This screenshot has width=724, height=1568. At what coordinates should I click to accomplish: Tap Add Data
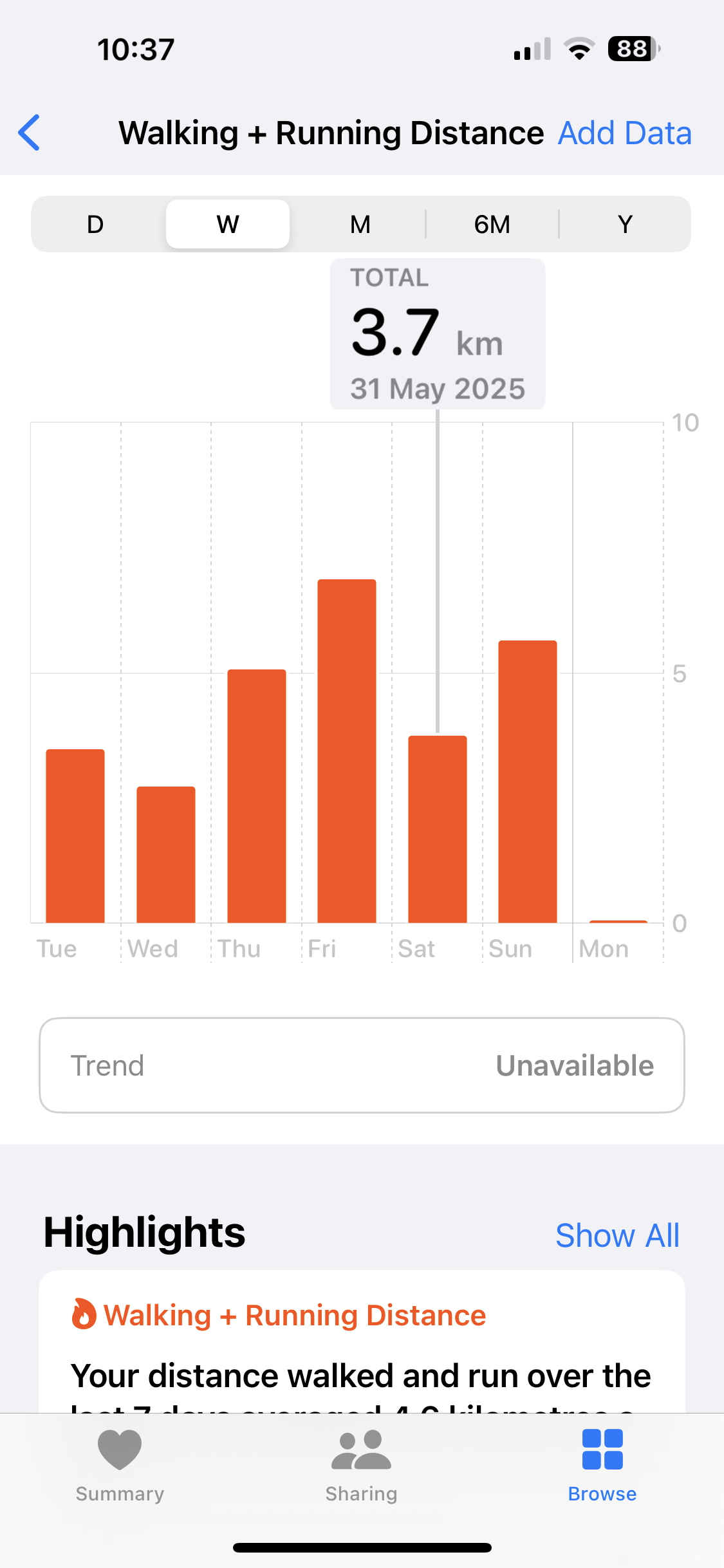(x=624, y=133)
